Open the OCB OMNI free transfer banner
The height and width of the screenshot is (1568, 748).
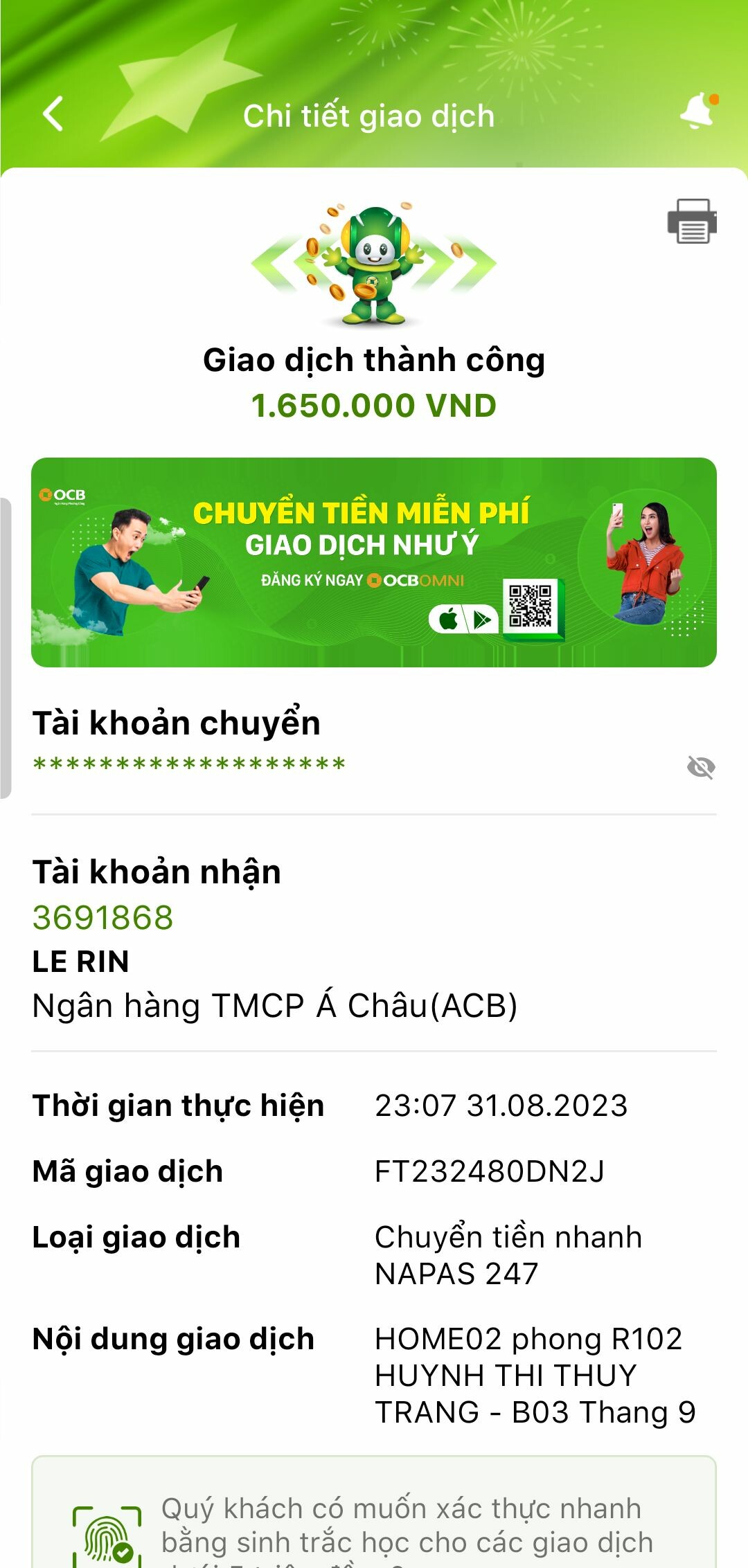374,562
